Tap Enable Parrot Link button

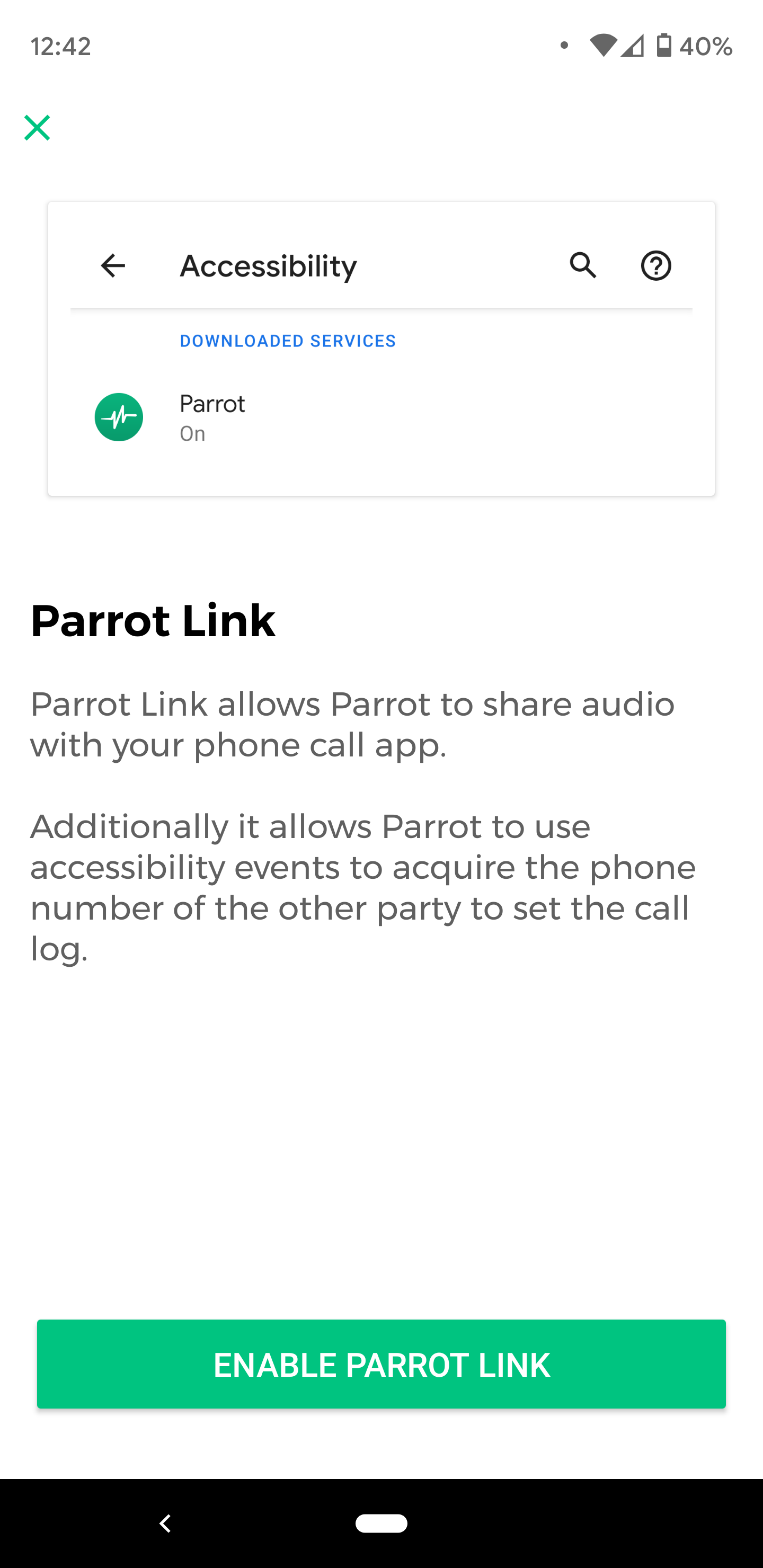coord(381,1364)
